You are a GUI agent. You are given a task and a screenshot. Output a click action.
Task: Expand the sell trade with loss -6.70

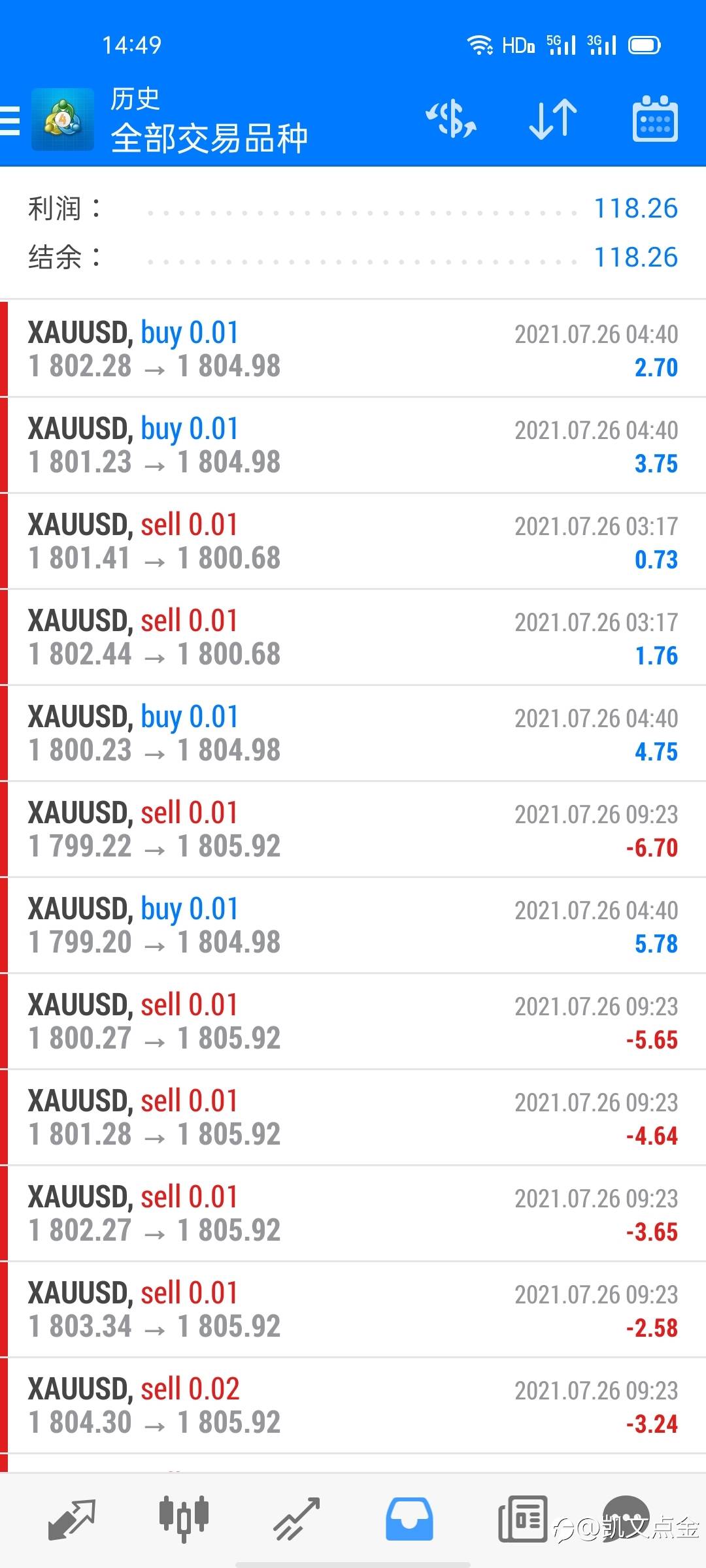353,829
